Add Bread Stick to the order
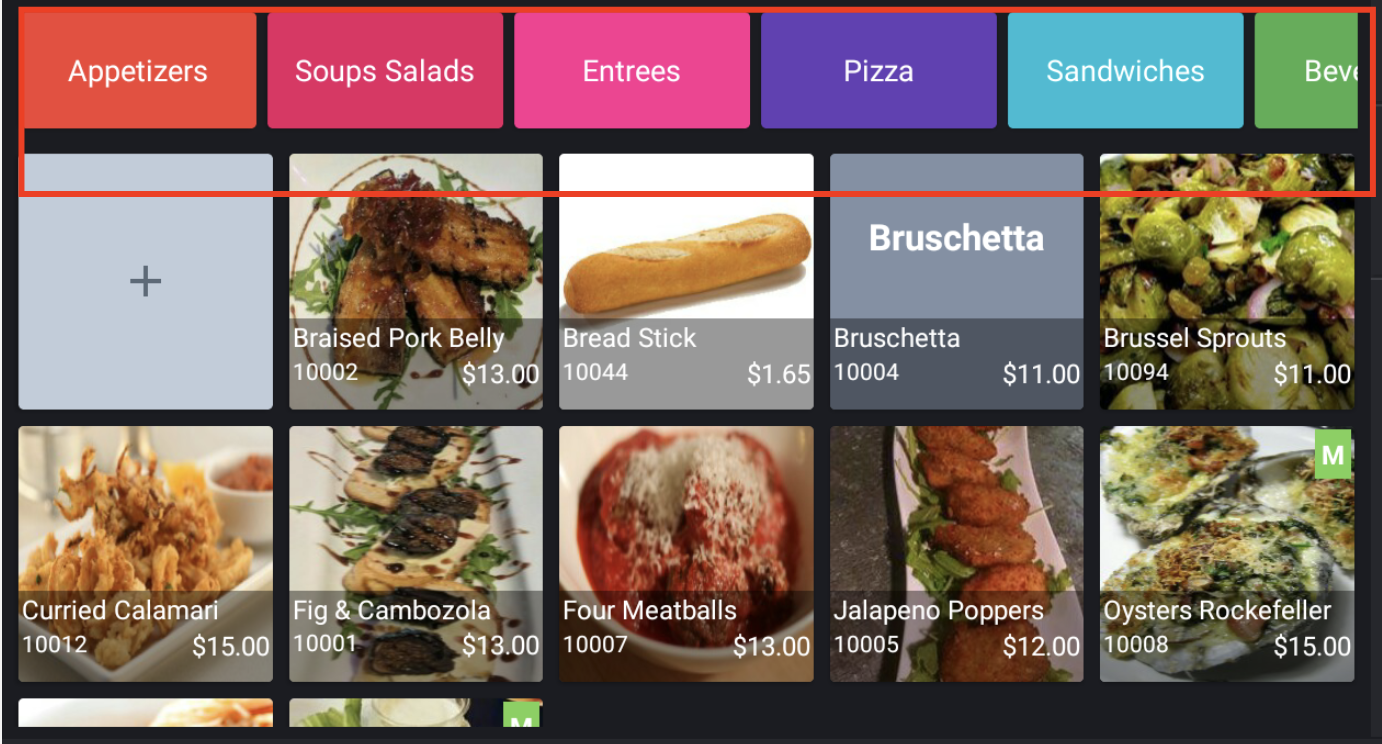The height and width of the screenshot is (744, 1382). 686,282
